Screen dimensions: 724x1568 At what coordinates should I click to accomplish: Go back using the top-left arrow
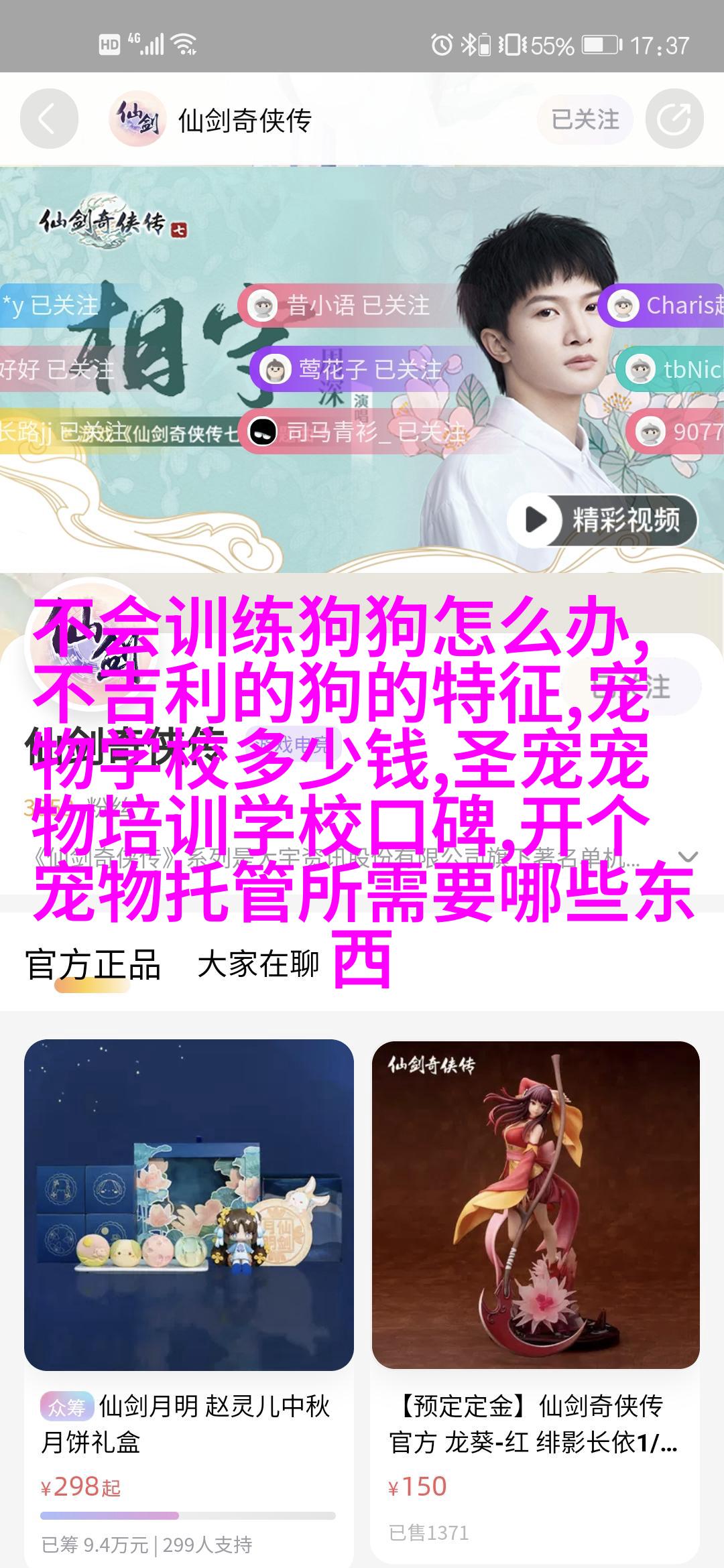[48, 120]
